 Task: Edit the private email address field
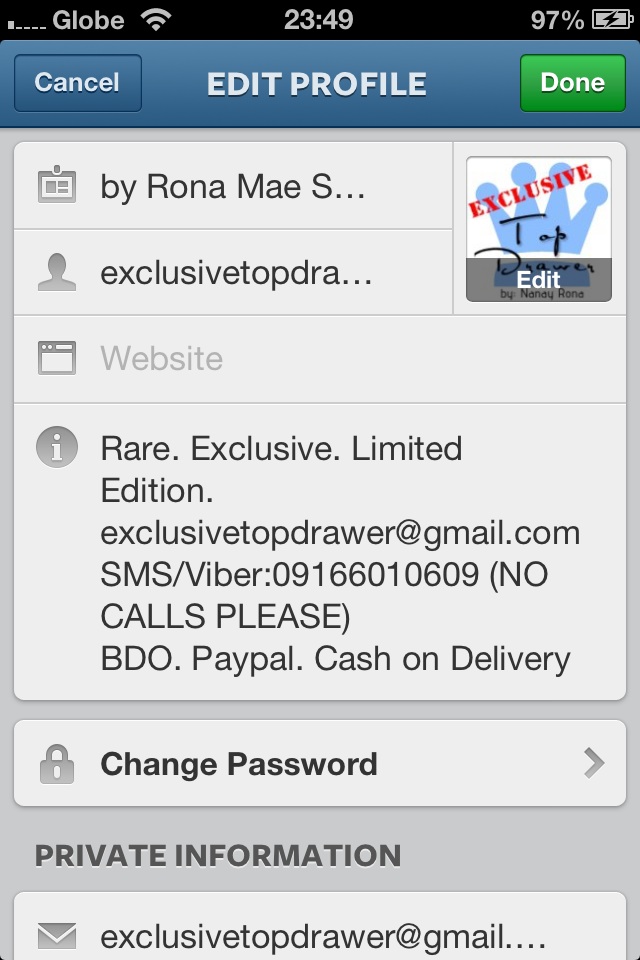click(x=323, y=937)
